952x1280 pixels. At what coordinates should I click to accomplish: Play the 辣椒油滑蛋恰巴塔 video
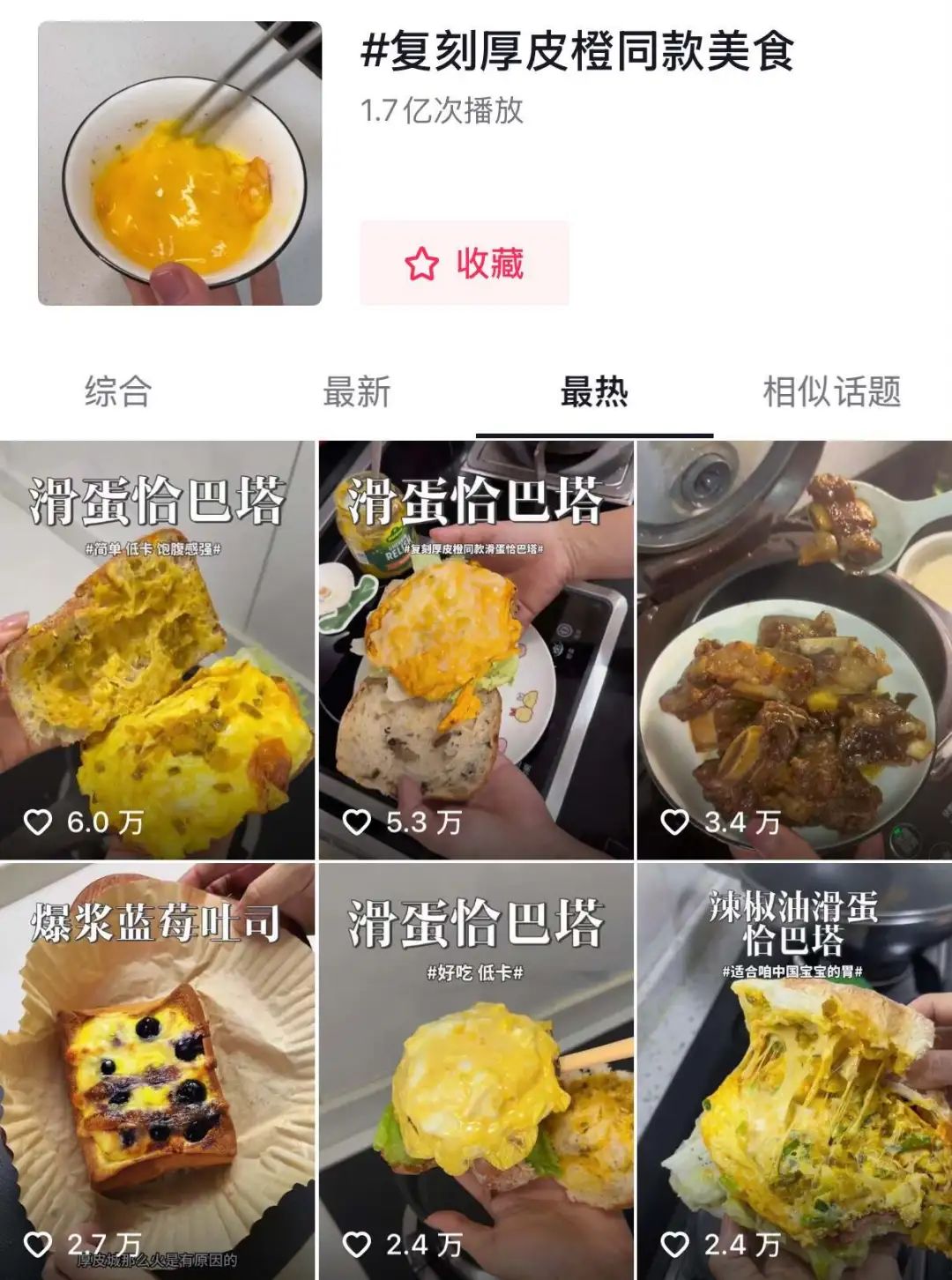[x=794, y=1071]
